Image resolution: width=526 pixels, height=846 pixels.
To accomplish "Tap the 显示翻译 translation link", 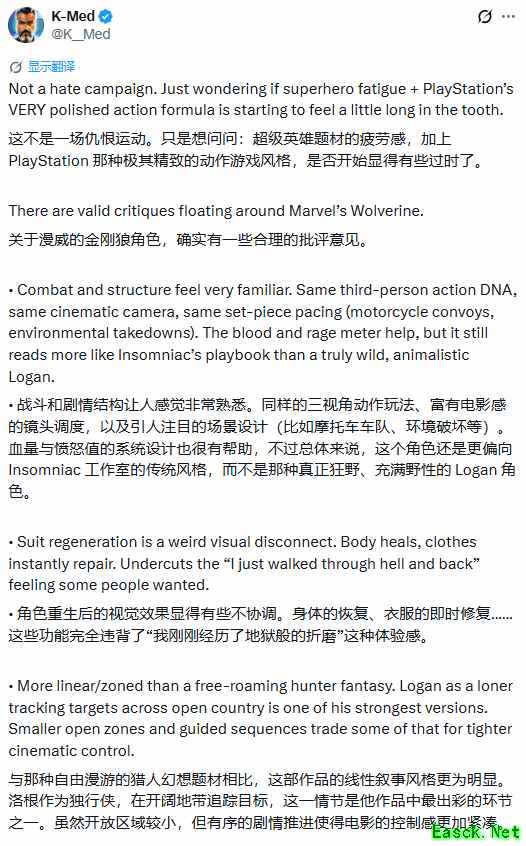I will (x=51, y=67).
